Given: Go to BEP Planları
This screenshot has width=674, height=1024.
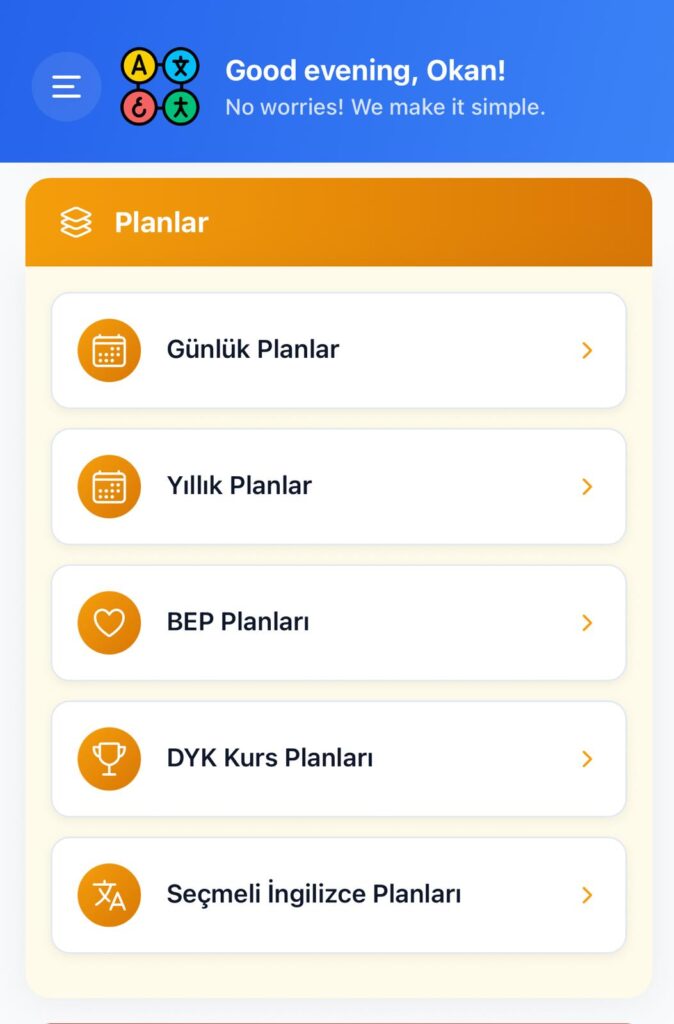Looking at the screenshot, I should [x=338, y=622].
